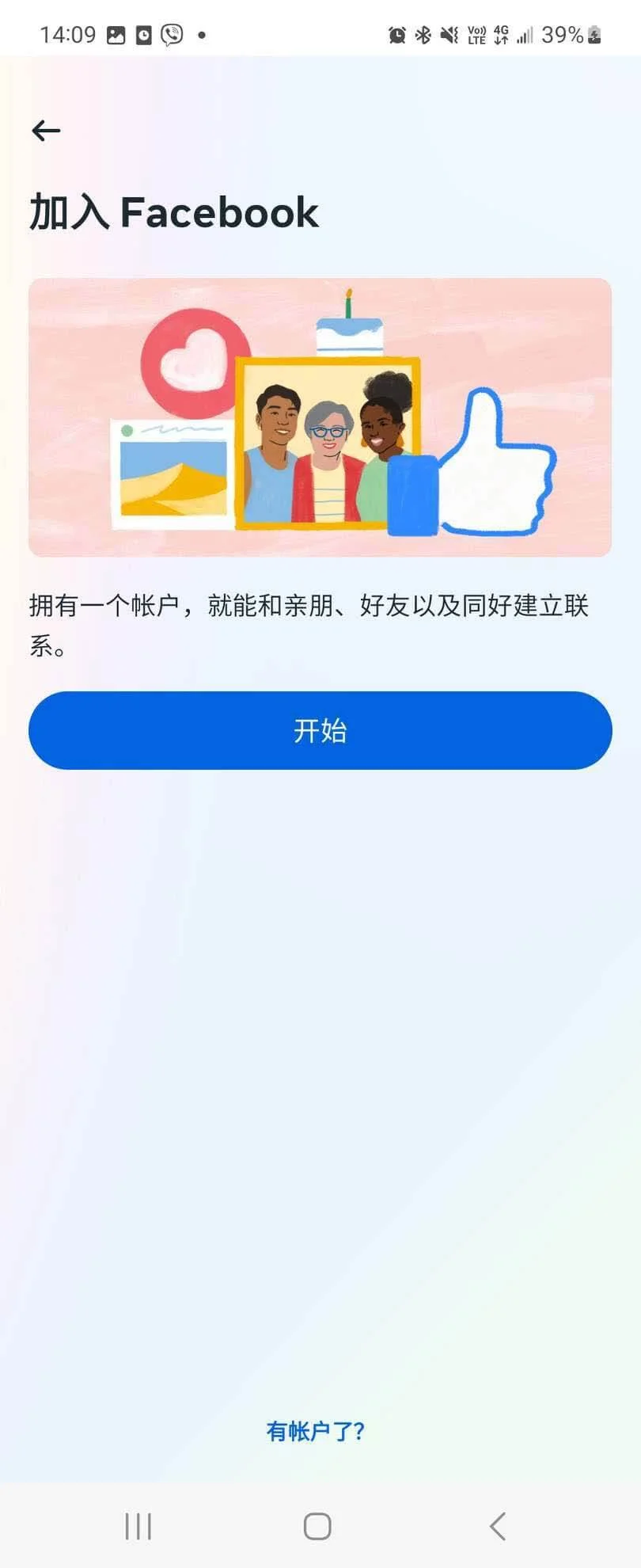The image size is (641, 1568).
Task: Tap the signal strength bars
Action: [524, 34]
